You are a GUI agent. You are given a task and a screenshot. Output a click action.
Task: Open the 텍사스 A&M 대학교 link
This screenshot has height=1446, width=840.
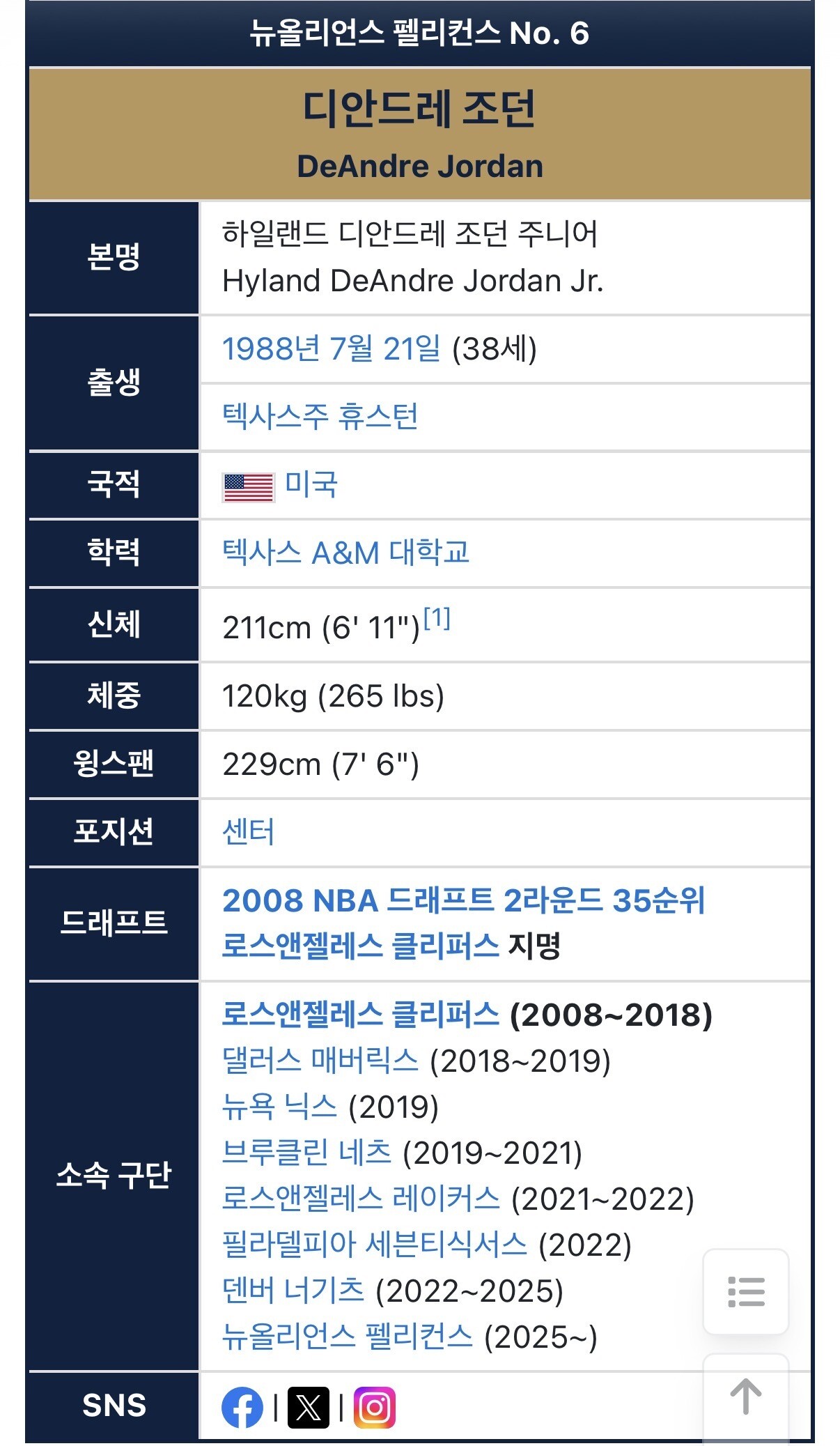345,553
